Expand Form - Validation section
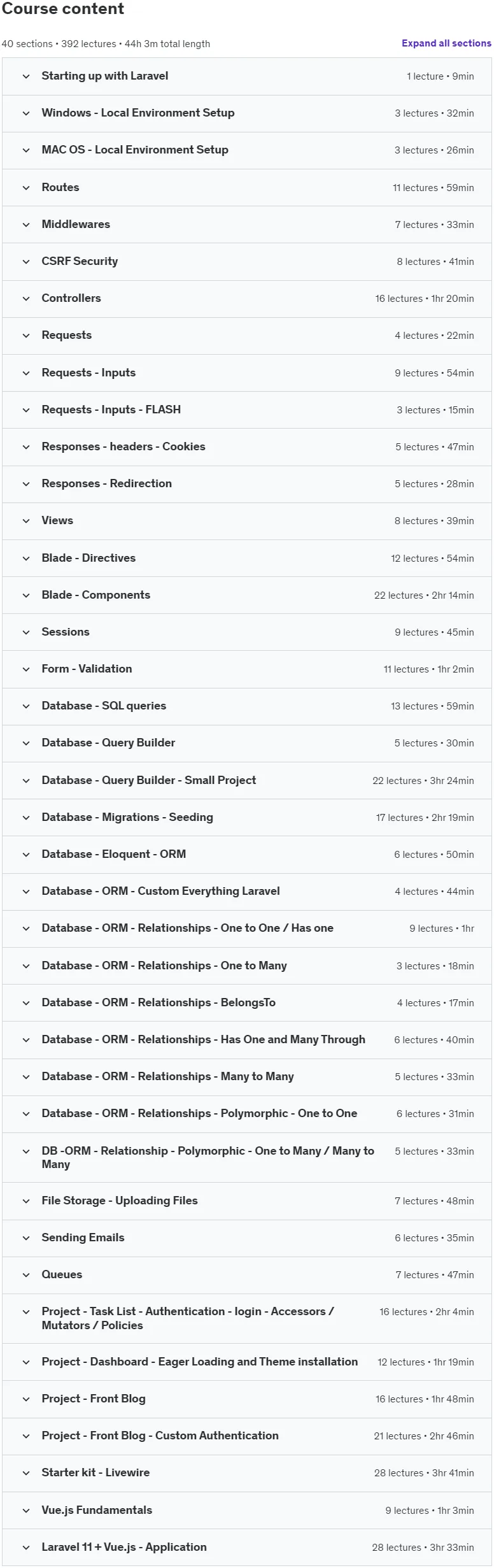The width and height of the screenshot is (494, 1568). coord(247,669)
